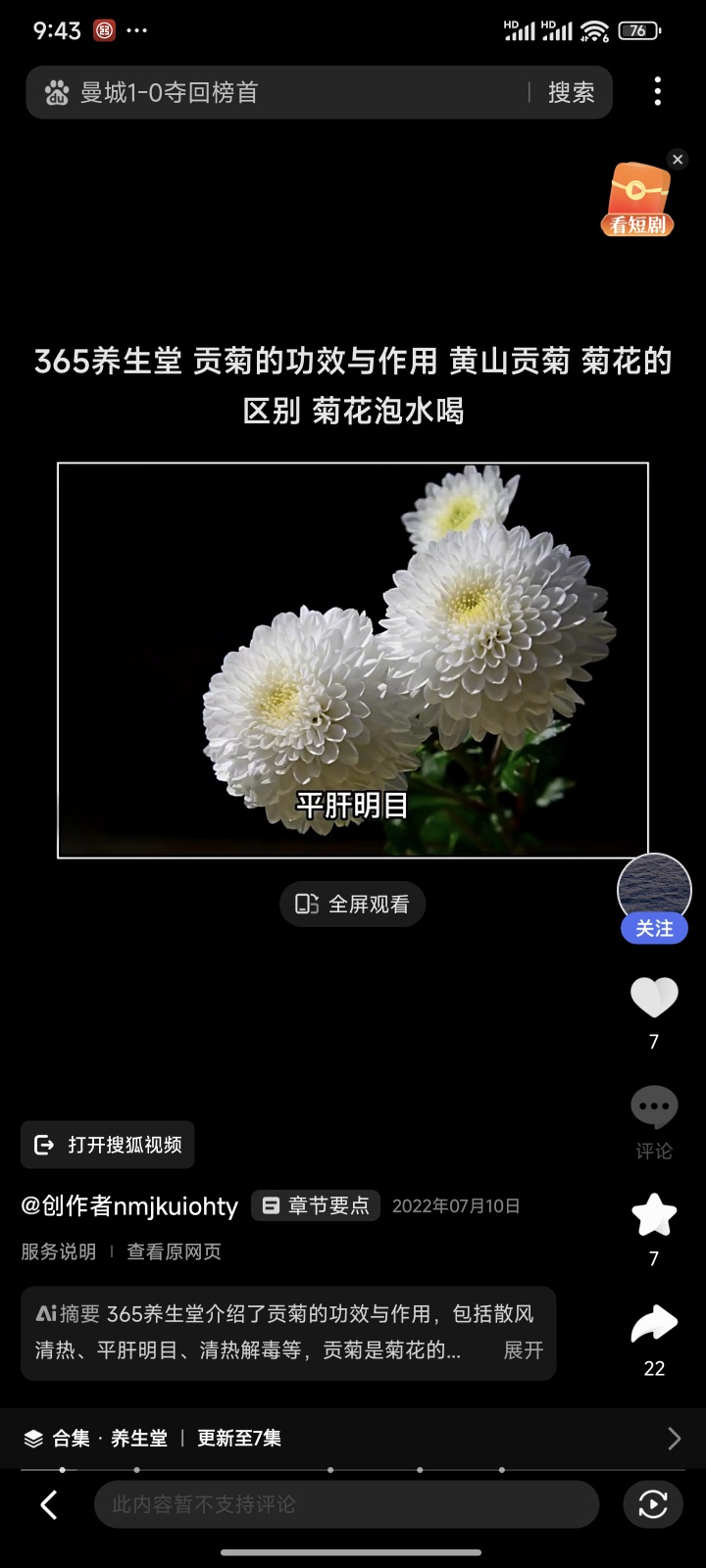Open 查看原网页 original page link

[x=174, y=1251]
